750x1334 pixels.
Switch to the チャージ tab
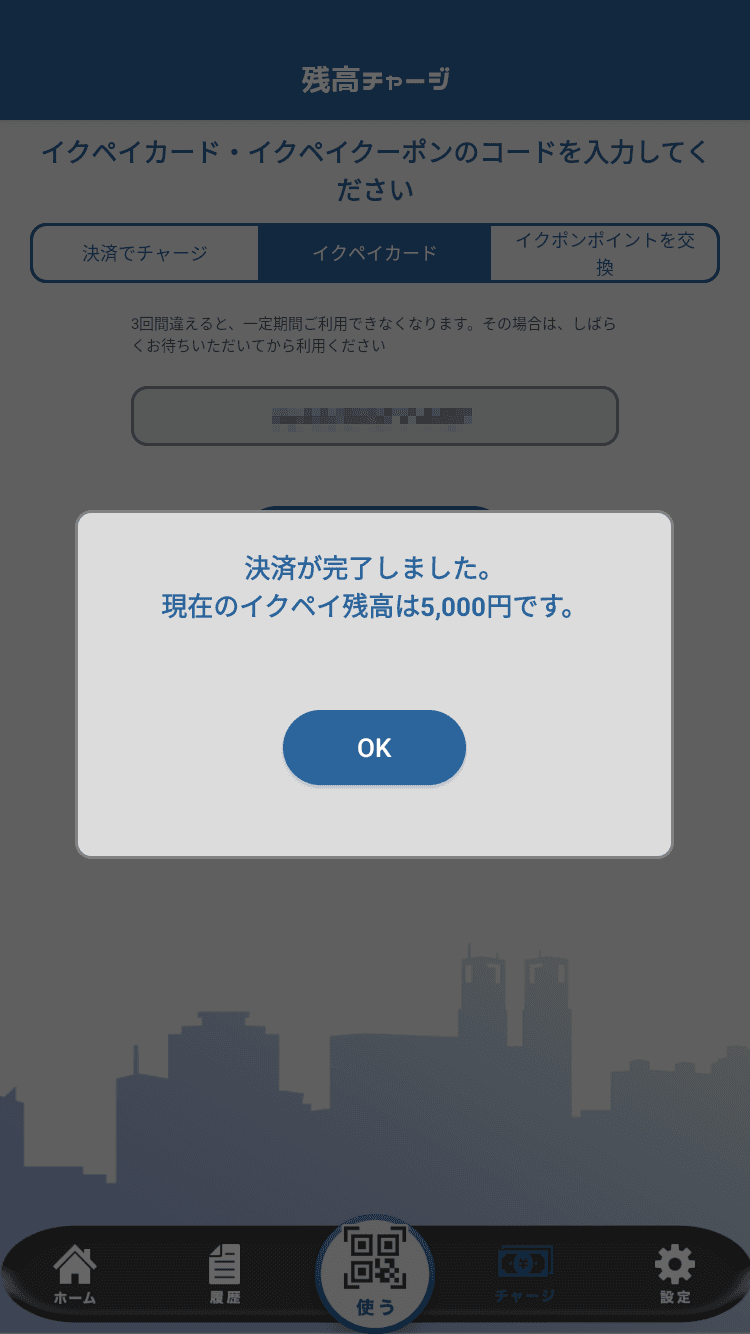pyautogui.click(x=525, y=1275)
